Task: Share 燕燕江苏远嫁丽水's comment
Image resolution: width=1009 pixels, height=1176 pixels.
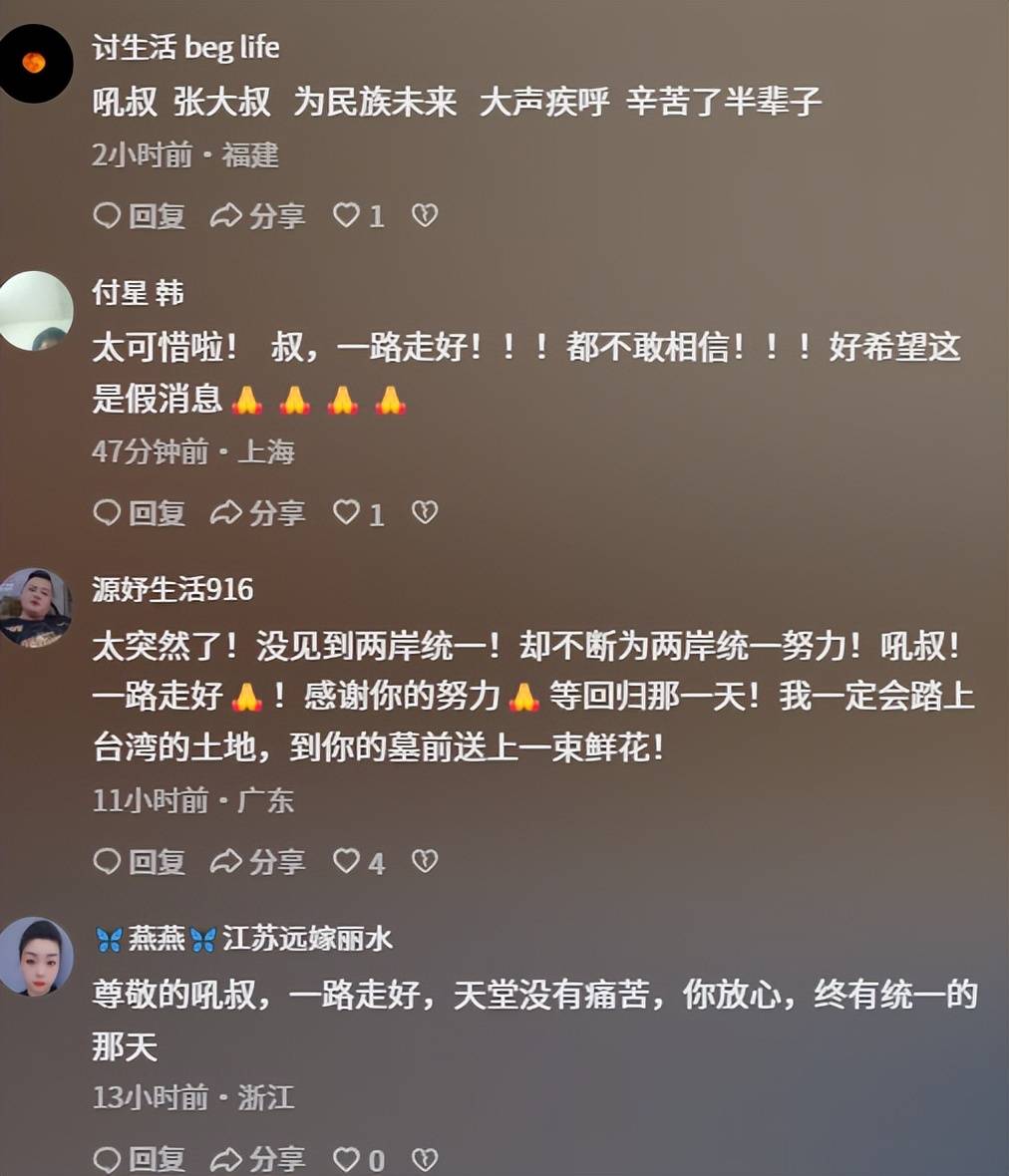Action: tap(257, 1159)
